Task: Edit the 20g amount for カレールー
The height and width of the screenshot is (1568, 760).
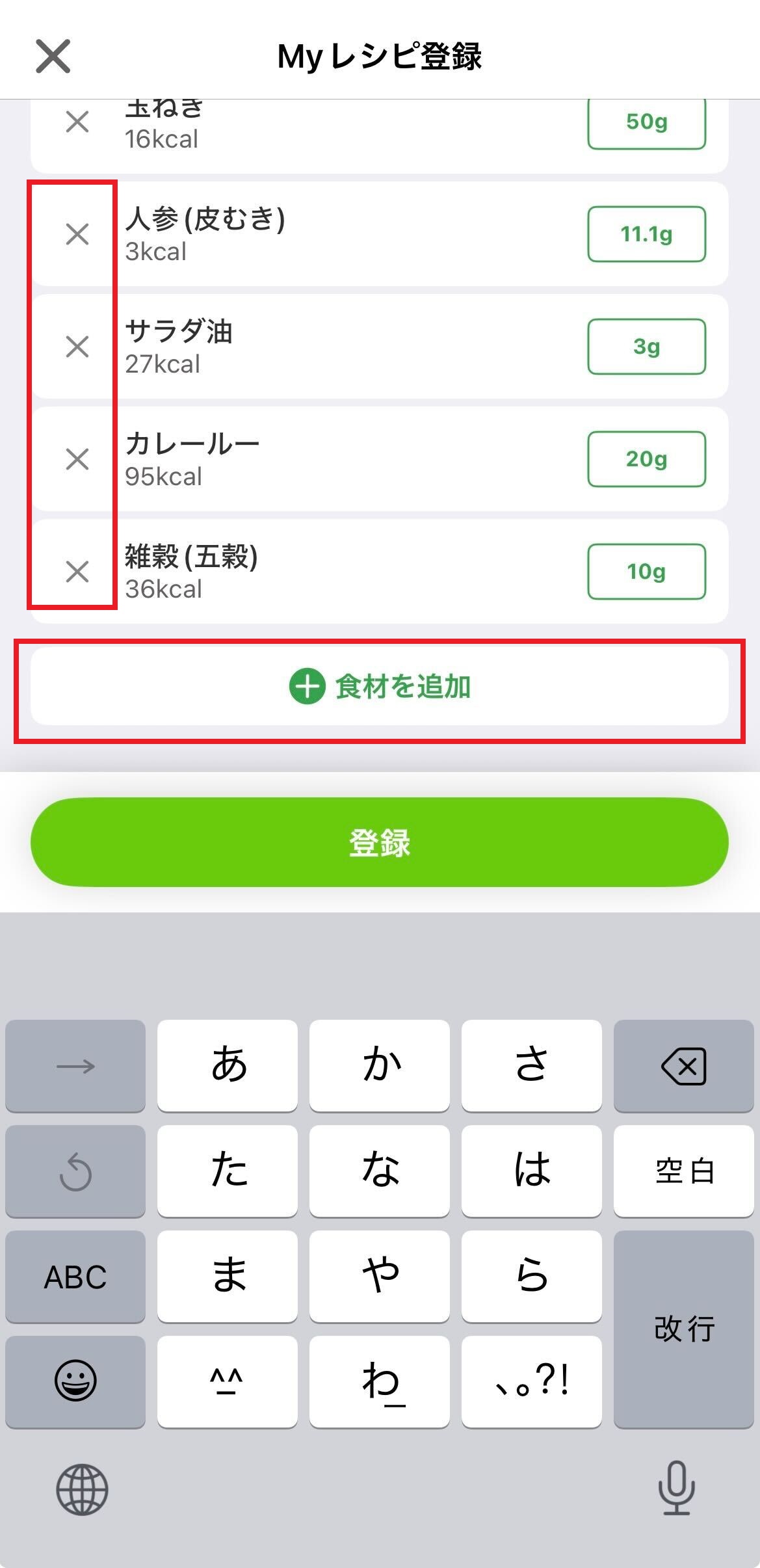Action: click(x=647, y=459)
